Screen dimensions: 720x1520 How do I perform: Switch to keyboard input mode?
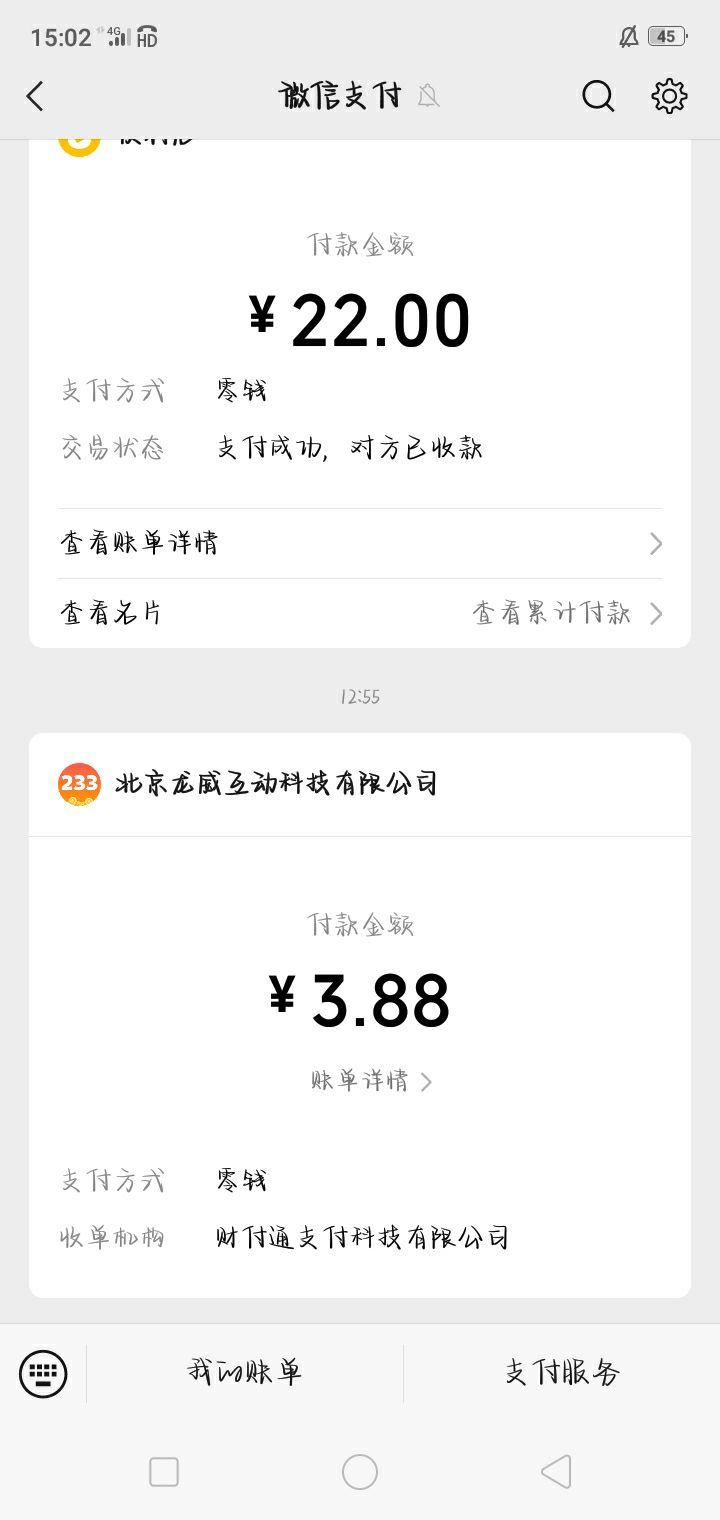pos(43,1373)
